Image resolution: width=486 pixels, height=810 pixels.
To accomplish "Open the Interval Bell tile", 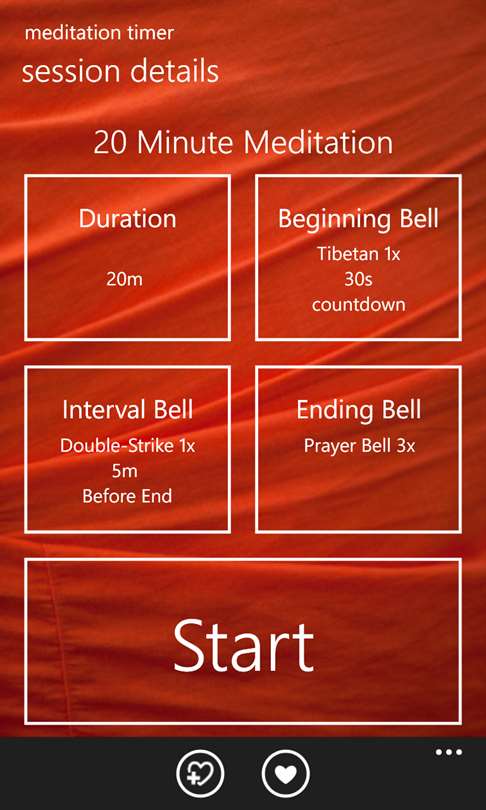I will point(128,449).
